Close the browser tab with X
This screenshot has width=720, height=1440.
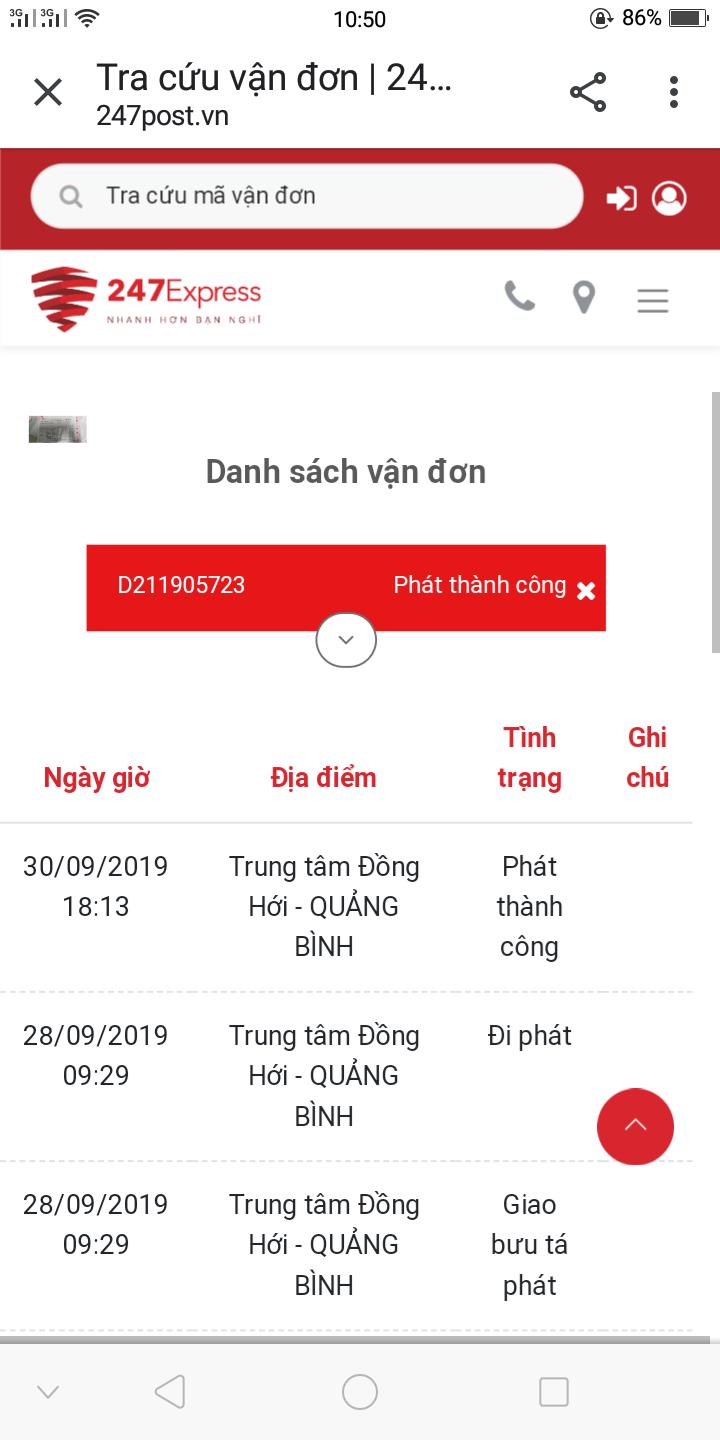[48, 93]
